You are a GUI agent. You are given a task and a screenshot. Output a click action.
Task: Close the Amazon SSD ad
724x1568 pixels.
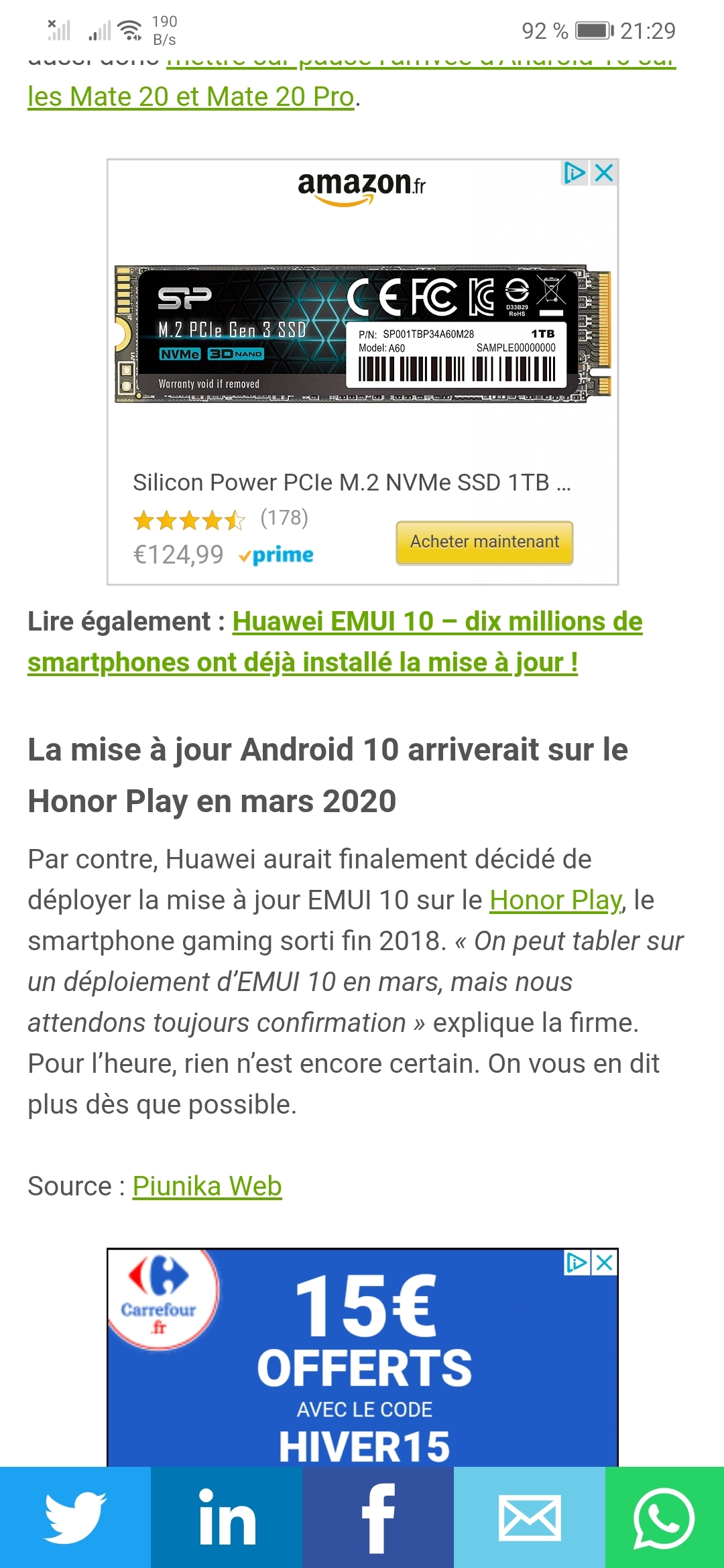603,172
